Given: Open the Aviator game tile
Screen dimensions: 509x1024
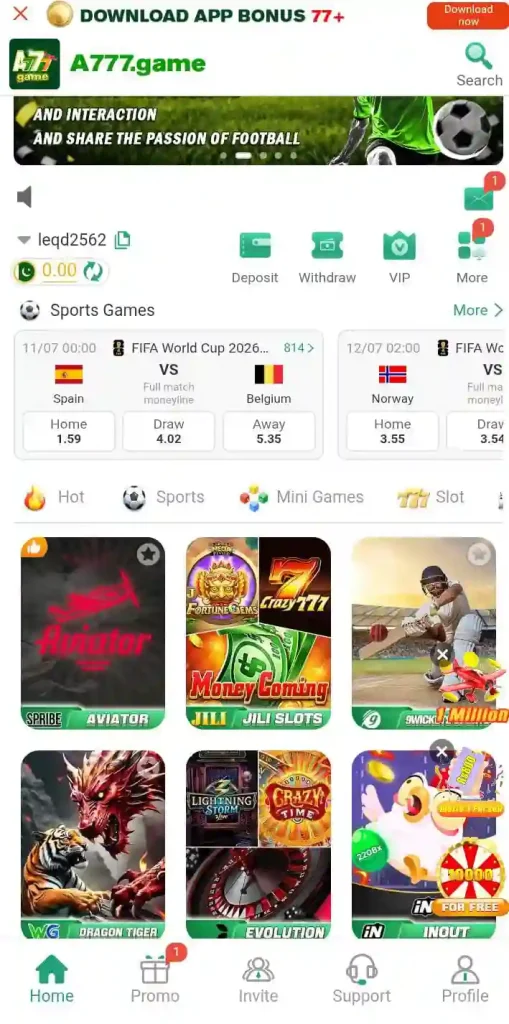Looking at the screenshot, I should pos(93,633).
